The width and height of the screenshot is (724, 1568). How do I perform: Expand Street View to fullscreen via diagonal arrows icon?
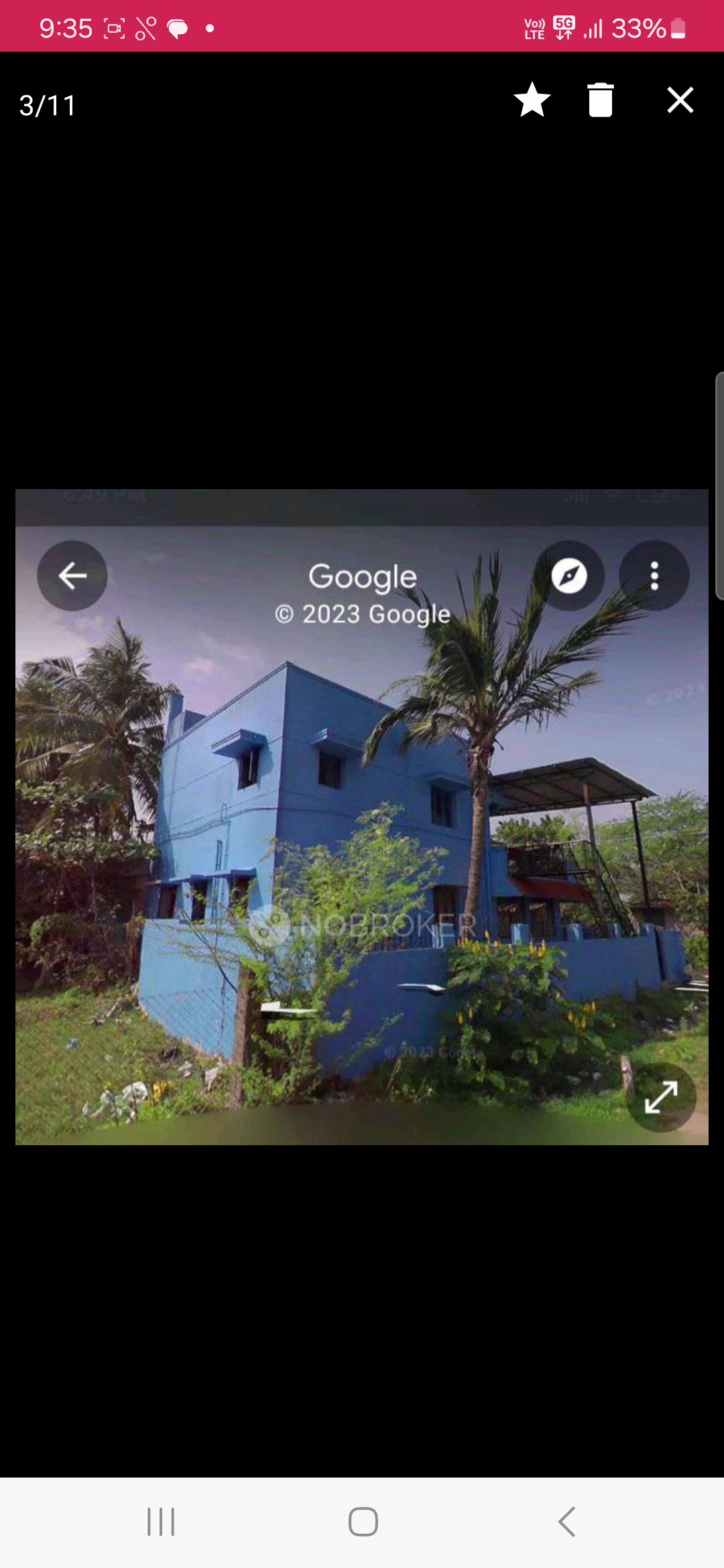[x=661, y=1098]
